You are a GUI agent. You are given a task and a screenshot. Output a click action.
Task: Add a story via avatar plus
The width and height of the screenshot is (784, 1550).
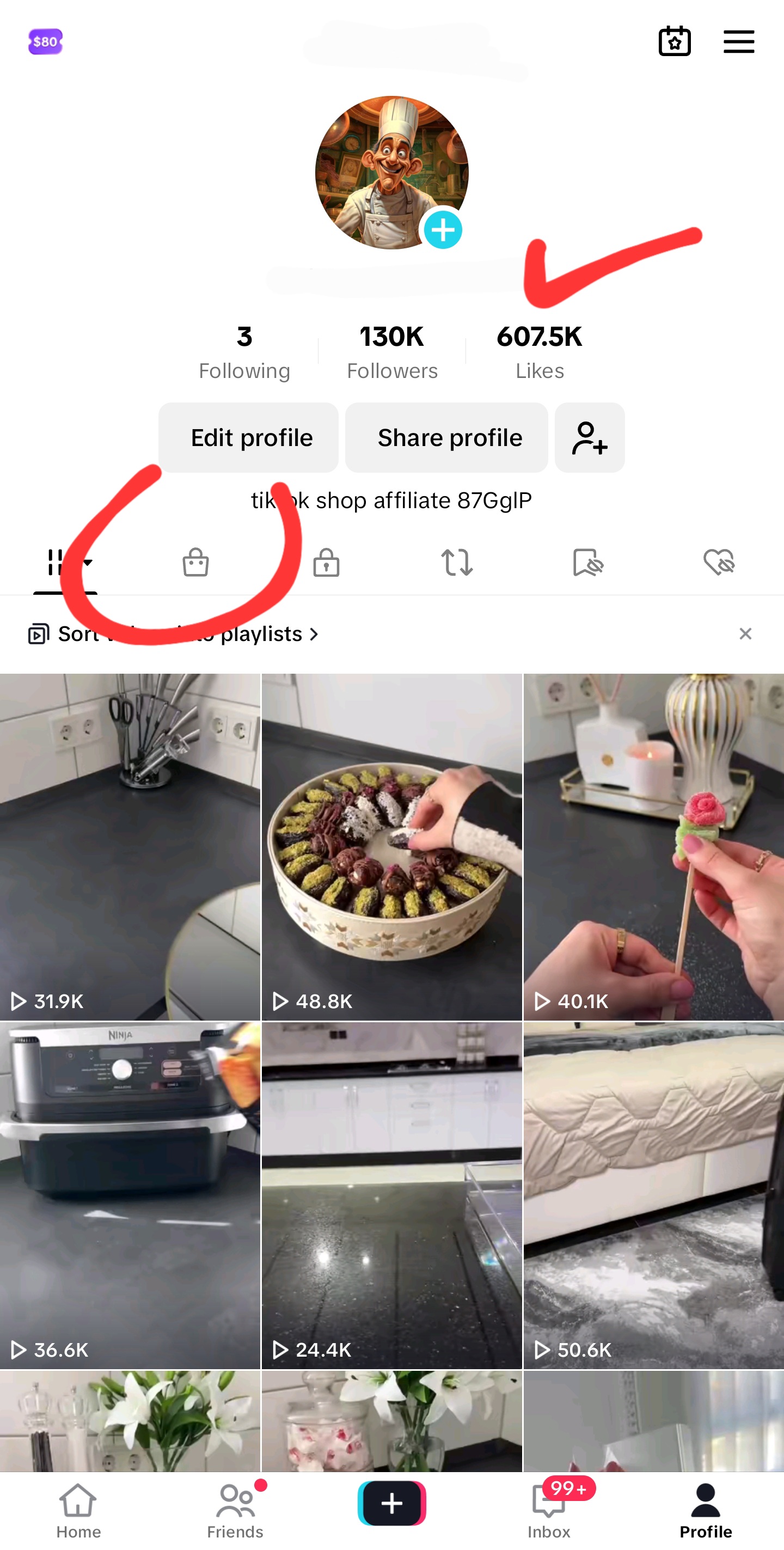443,230
